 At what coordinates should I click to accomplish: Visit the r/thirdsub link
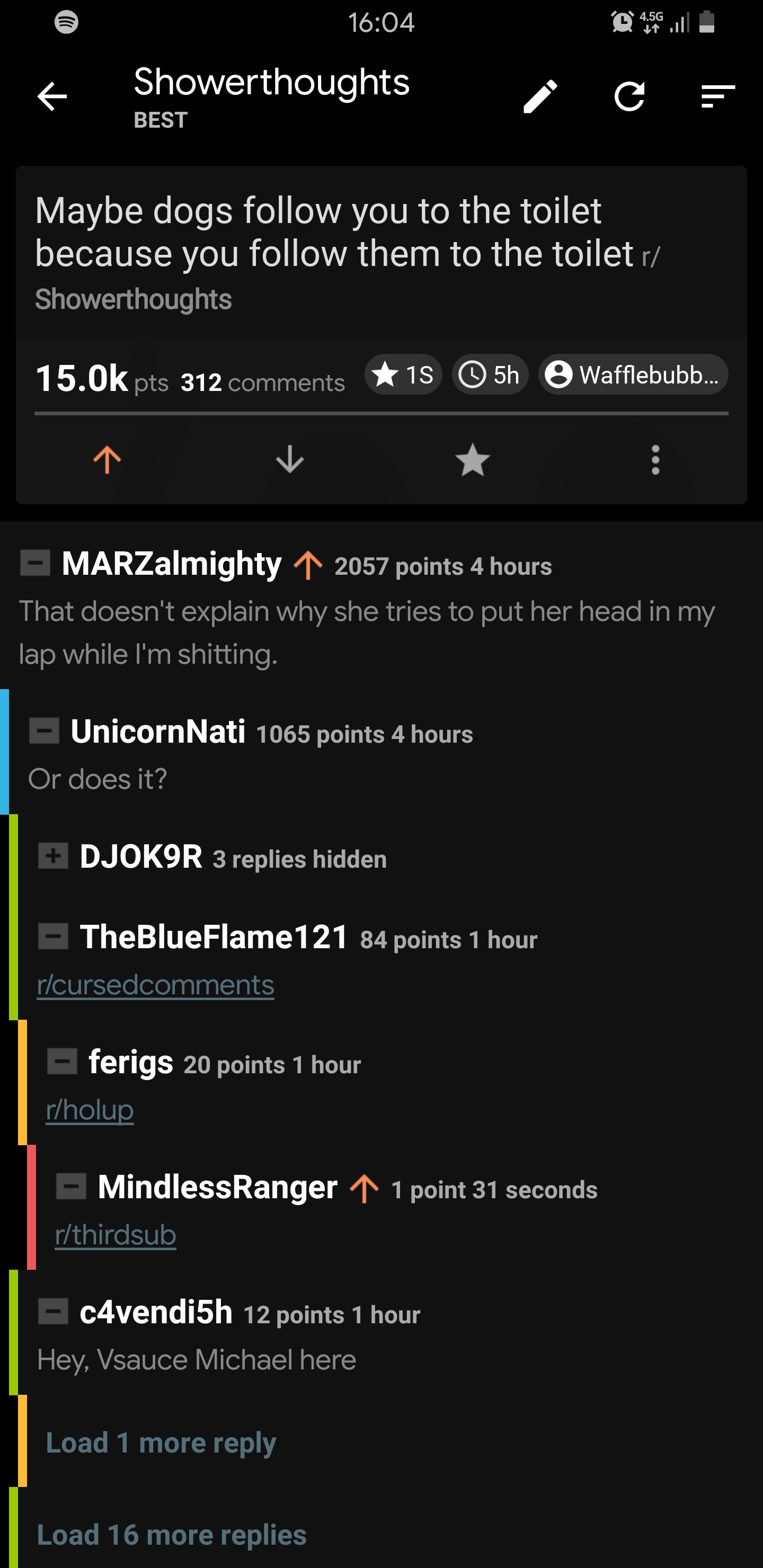point(116,1234)
